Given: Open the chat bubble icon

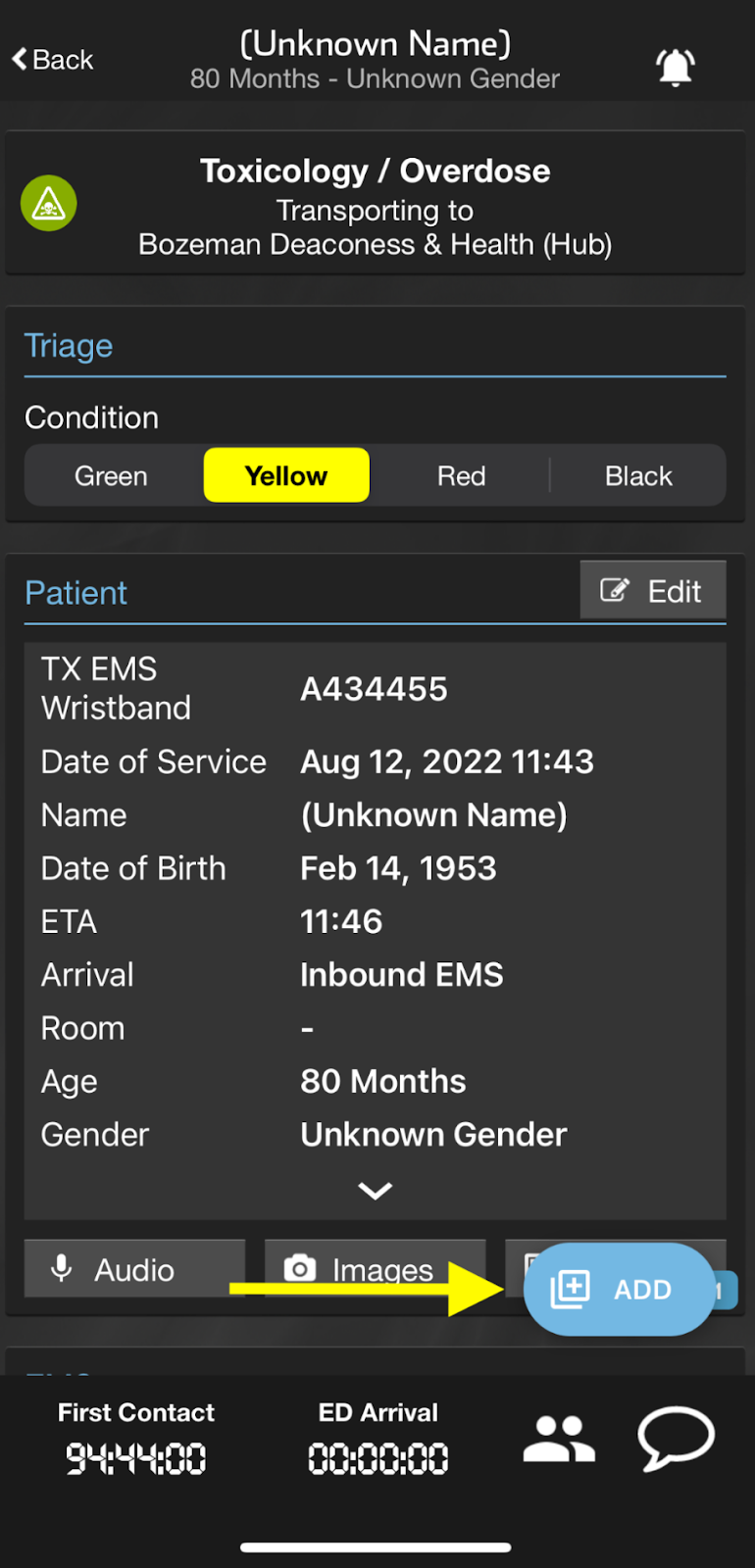Looking at the screenshot, I should click(677, 1439).
